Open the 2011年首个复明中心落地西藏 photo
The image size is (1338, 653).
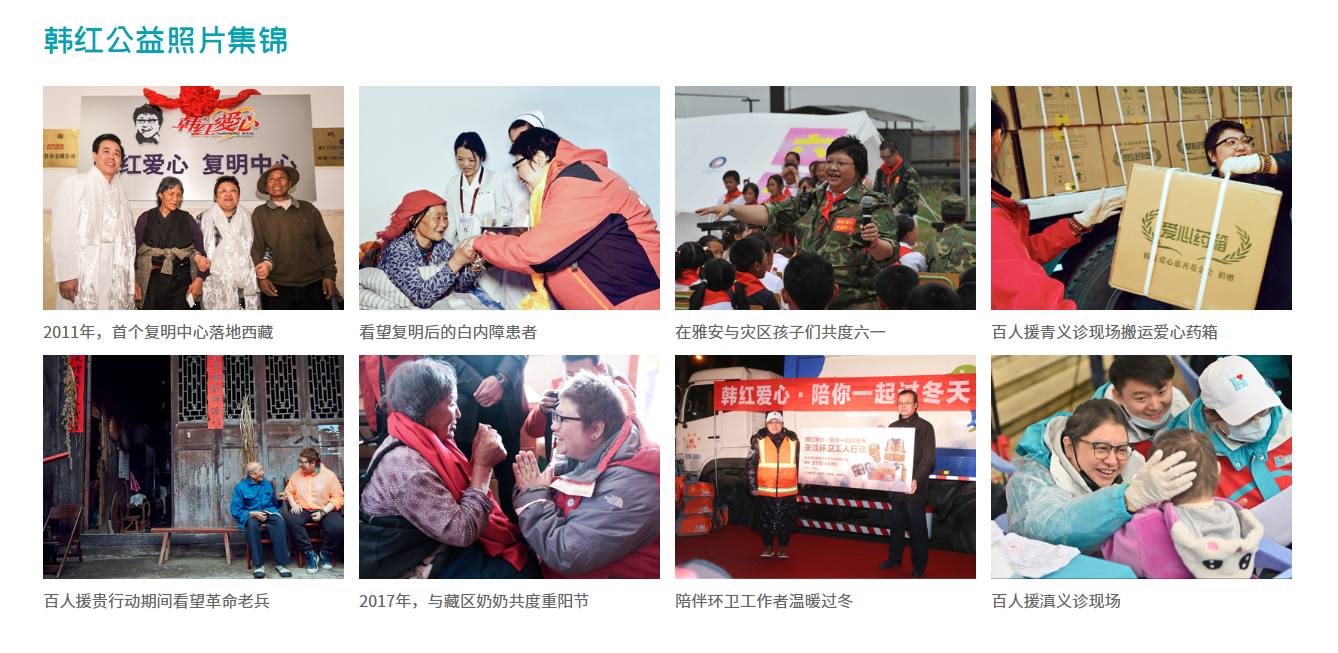click(193, 198)
